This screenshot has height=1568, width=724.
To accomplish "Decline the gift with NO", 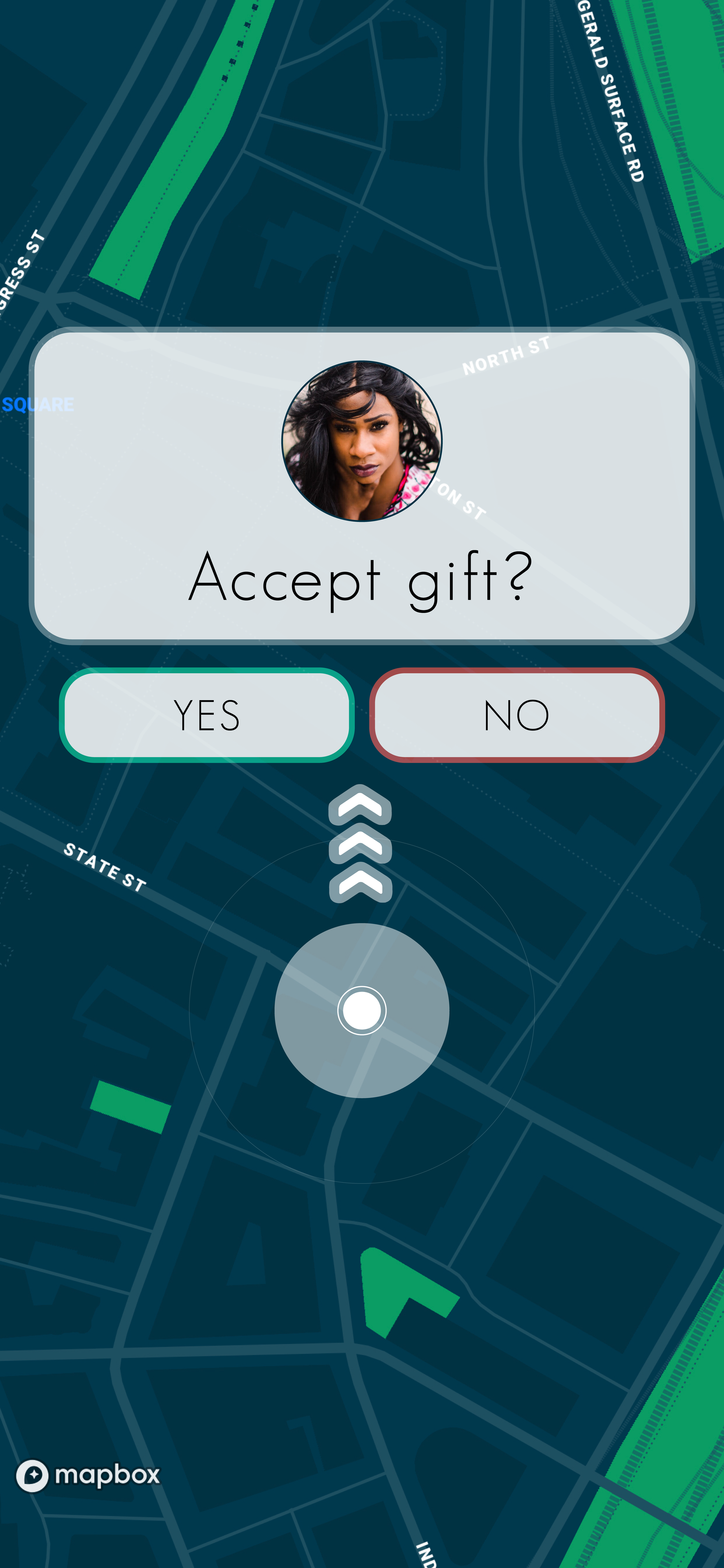I will coord(517,715).
